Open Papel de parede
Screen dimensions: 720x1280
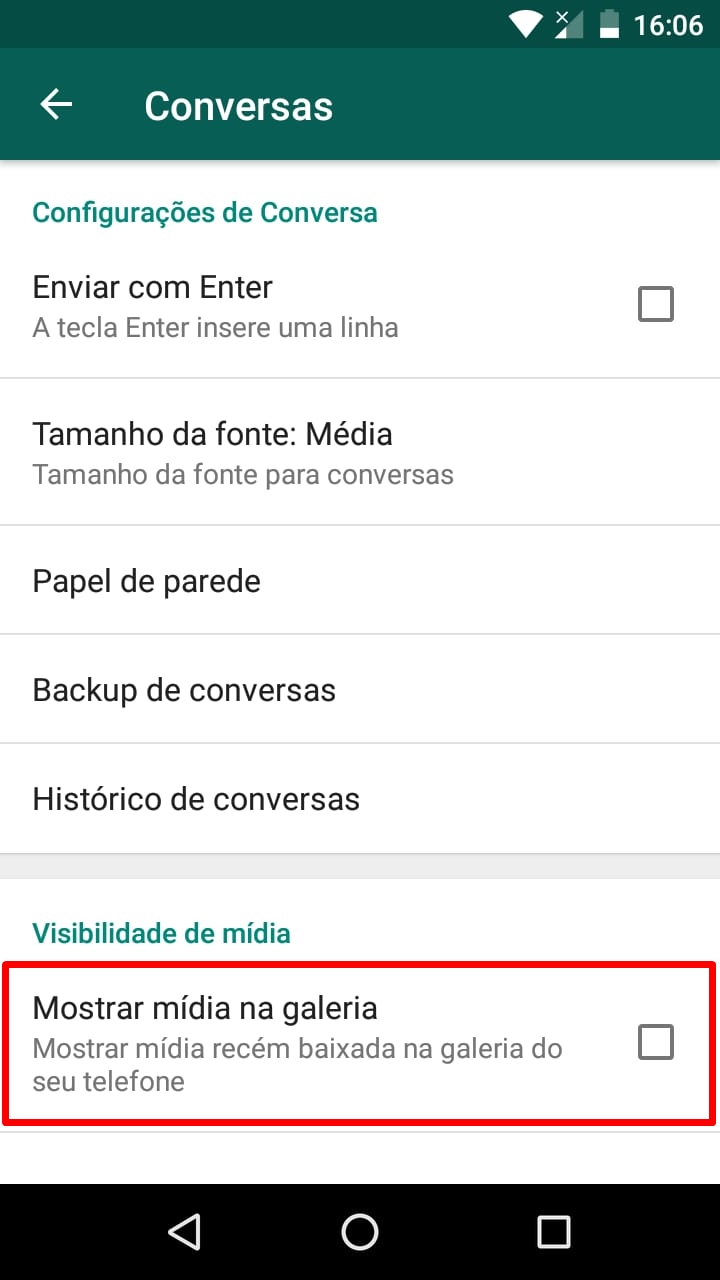pyautogui.click(x=360, y=581)
